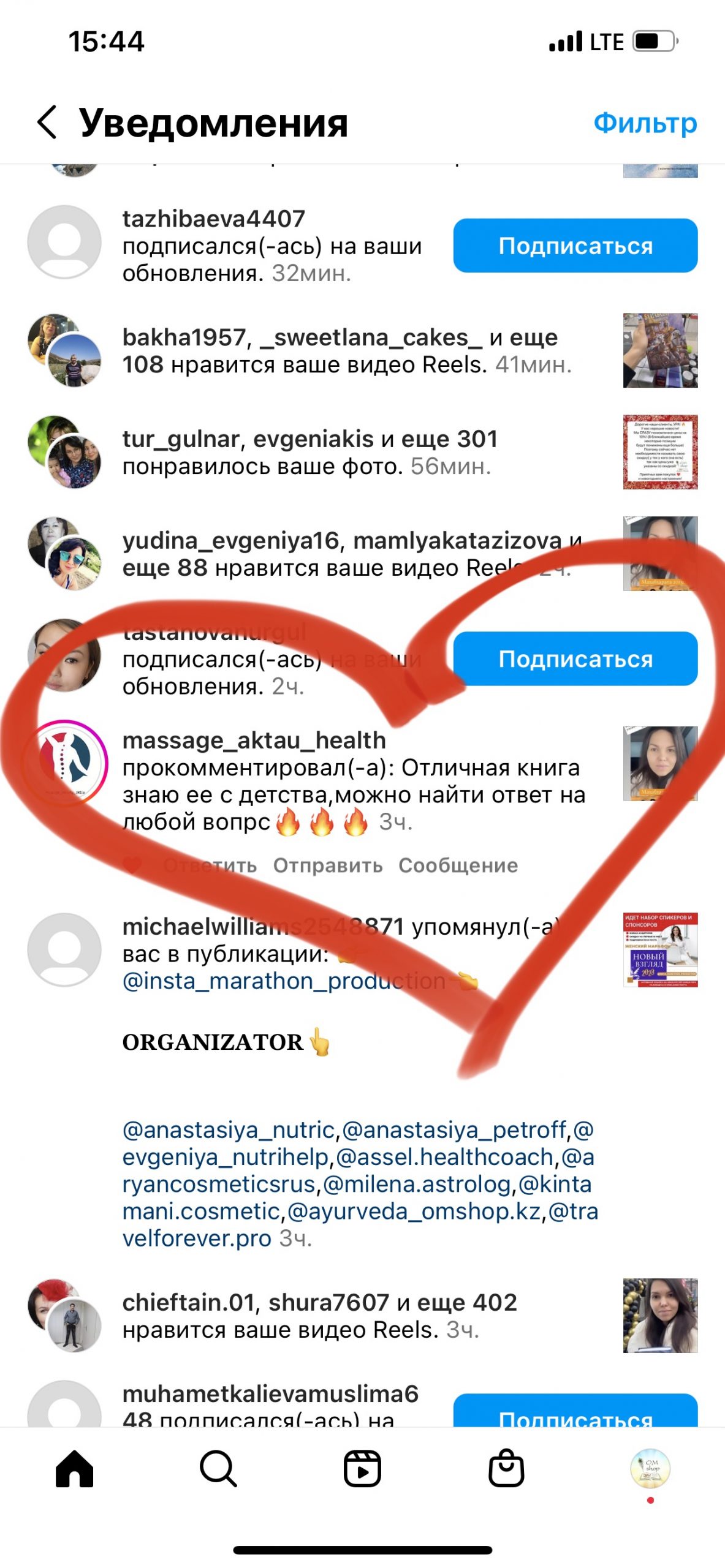
Task: Switch to the Shop tab
Action: tap(506, 1469)
